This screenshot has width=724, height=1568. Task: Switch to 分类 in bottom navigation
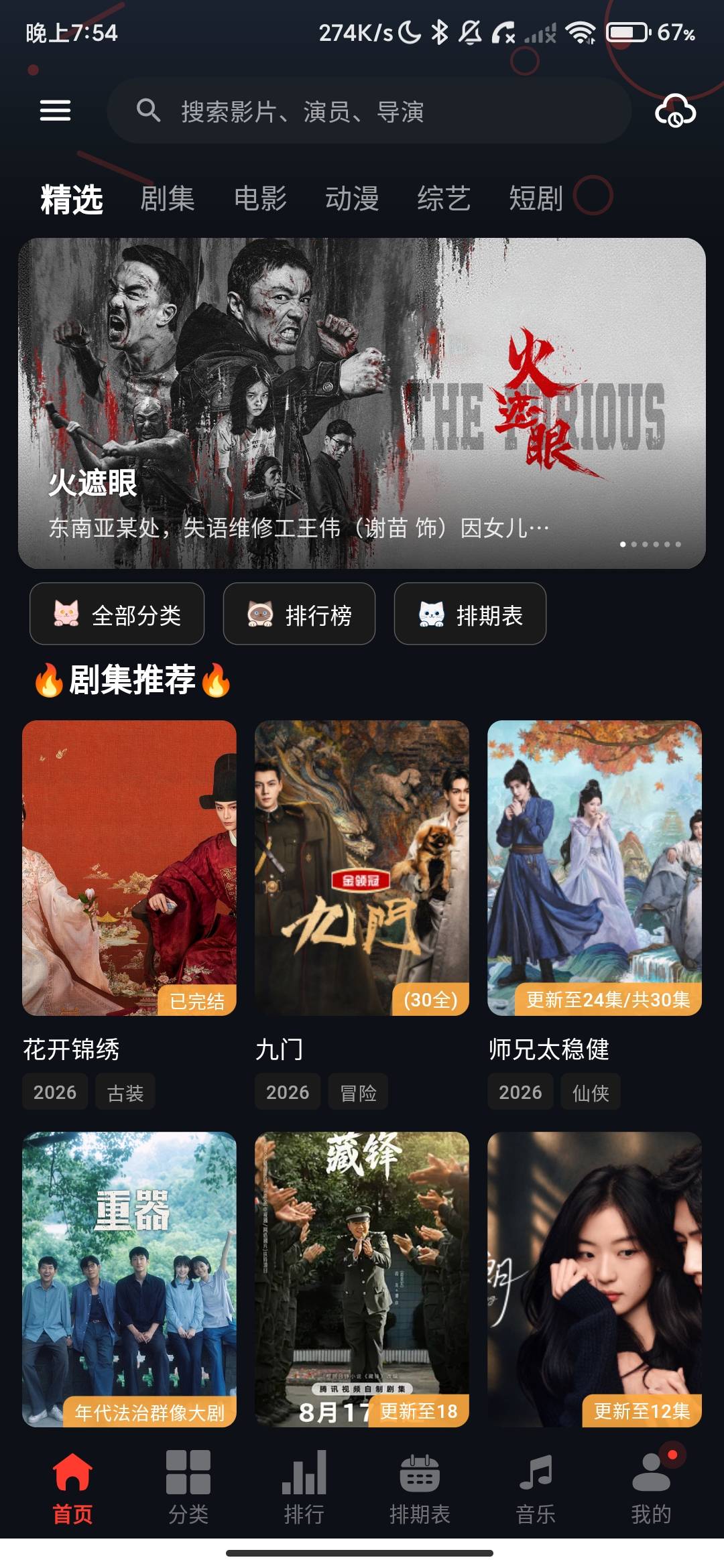point(188,1487)
